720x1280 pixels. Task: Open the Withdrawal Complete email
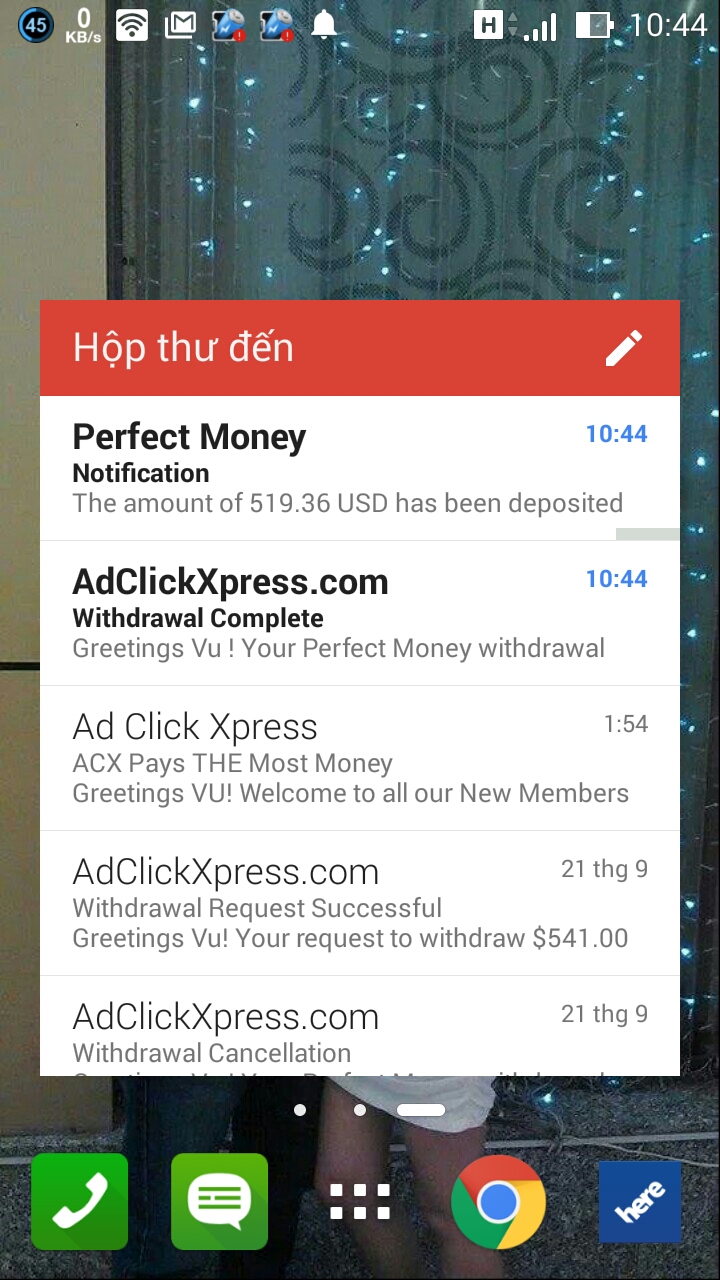[350, 613]
